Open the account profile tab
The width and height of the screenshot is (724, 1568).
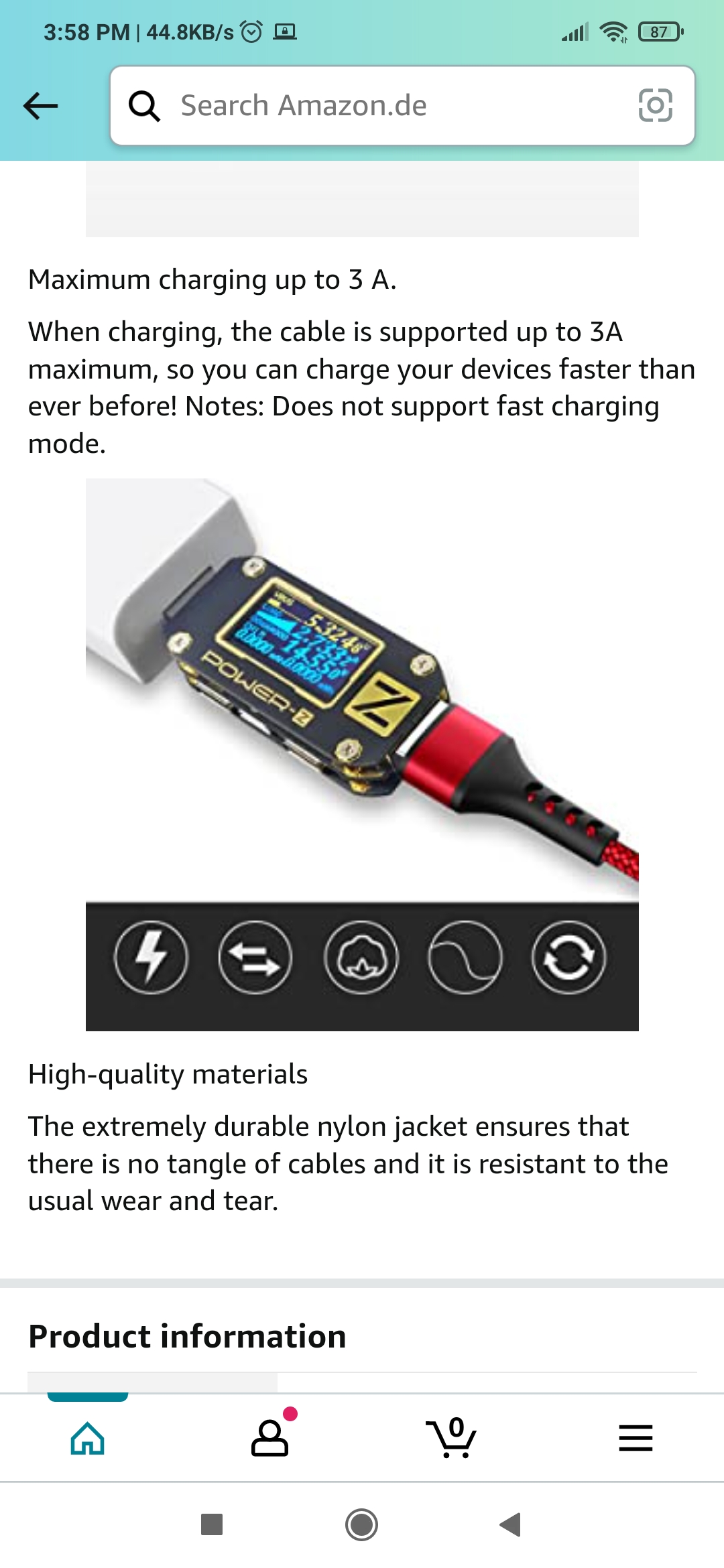tap(270, 1438)
